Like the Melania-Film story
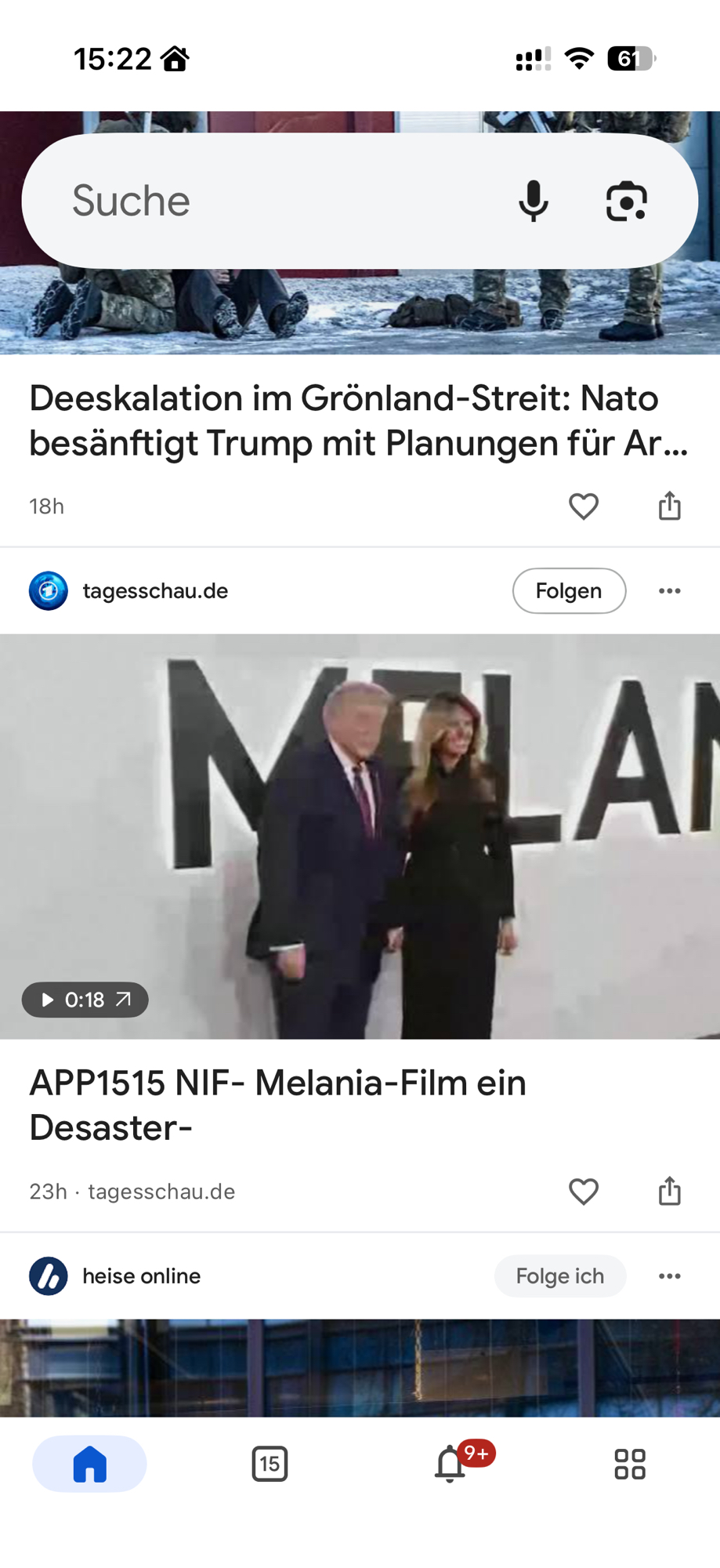This screenshot has height=1568, width=720. [584, 1192]
